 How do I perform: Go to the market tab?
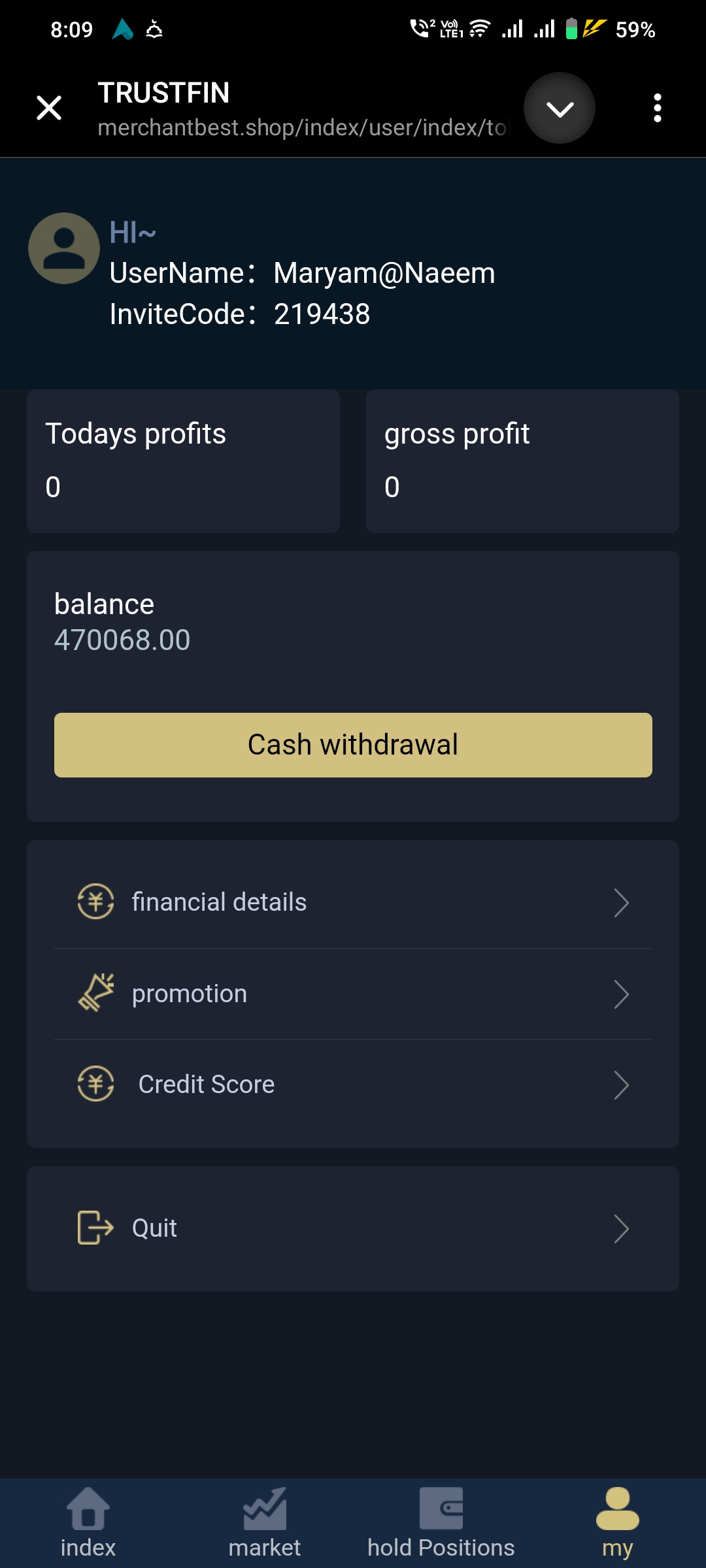265,1522
